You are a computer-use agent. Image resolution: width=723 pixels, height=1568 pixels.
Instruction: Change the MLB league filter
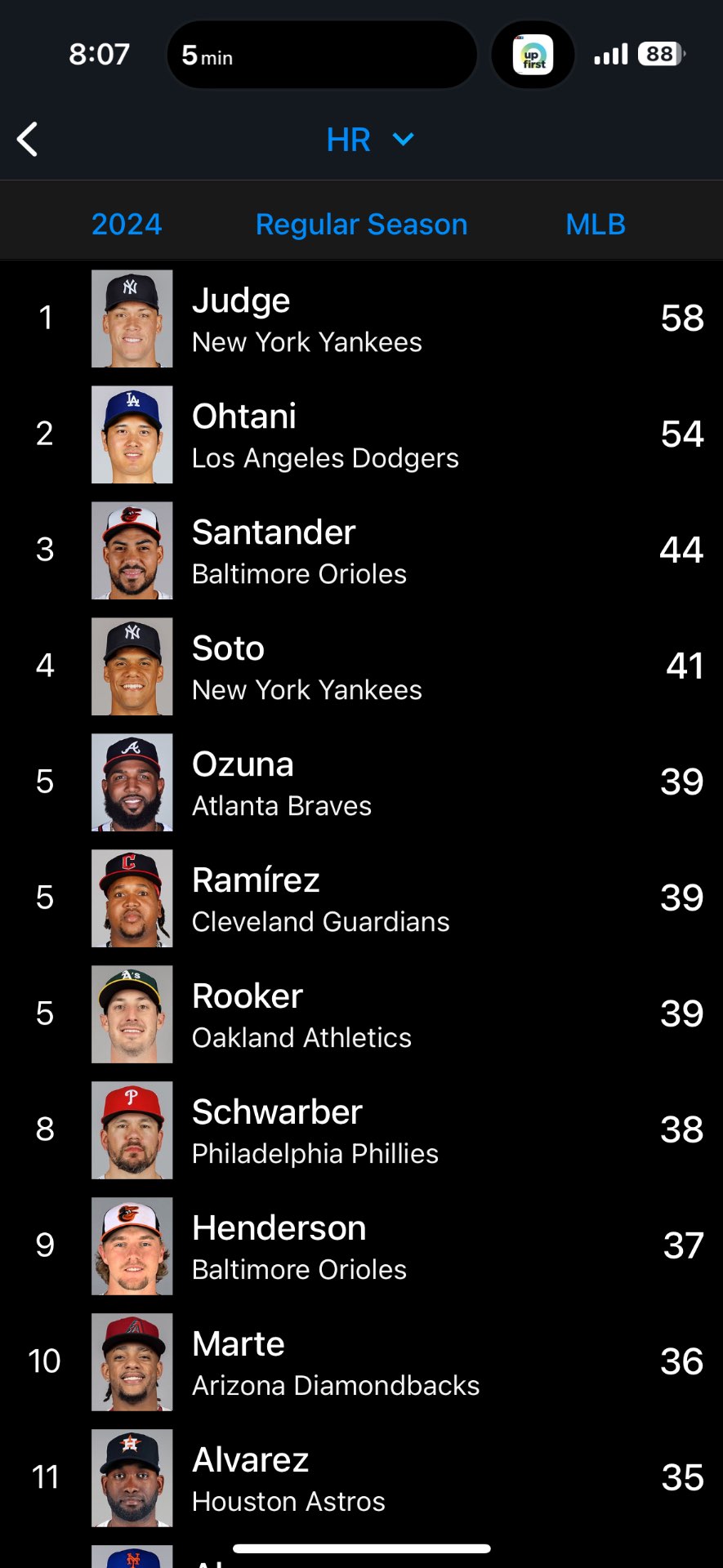596,225
